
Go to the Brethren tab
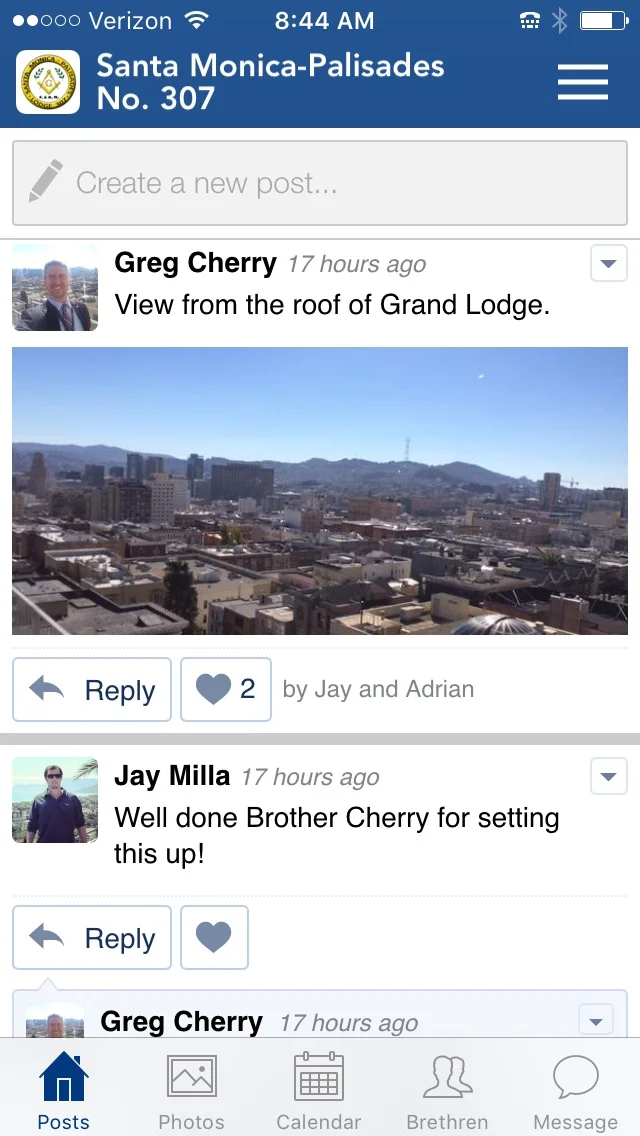447,1092
